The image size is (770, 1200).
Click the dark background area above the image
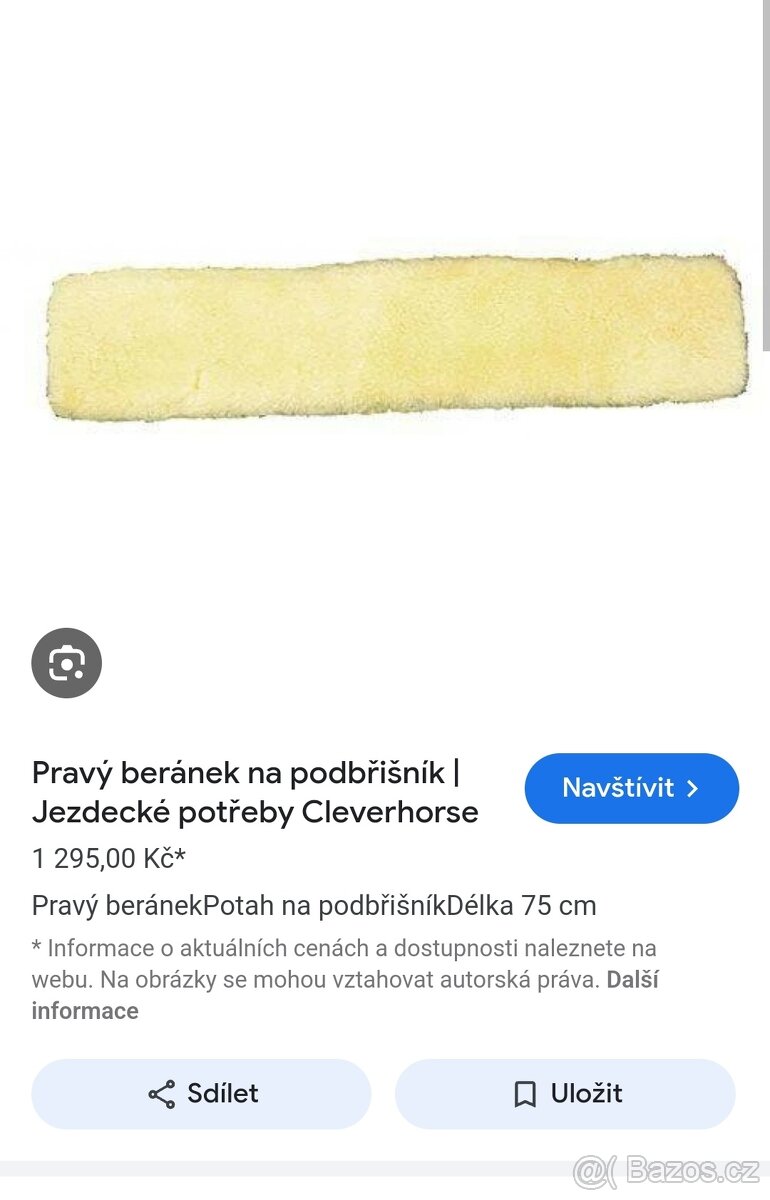click(x=385, y=120)
